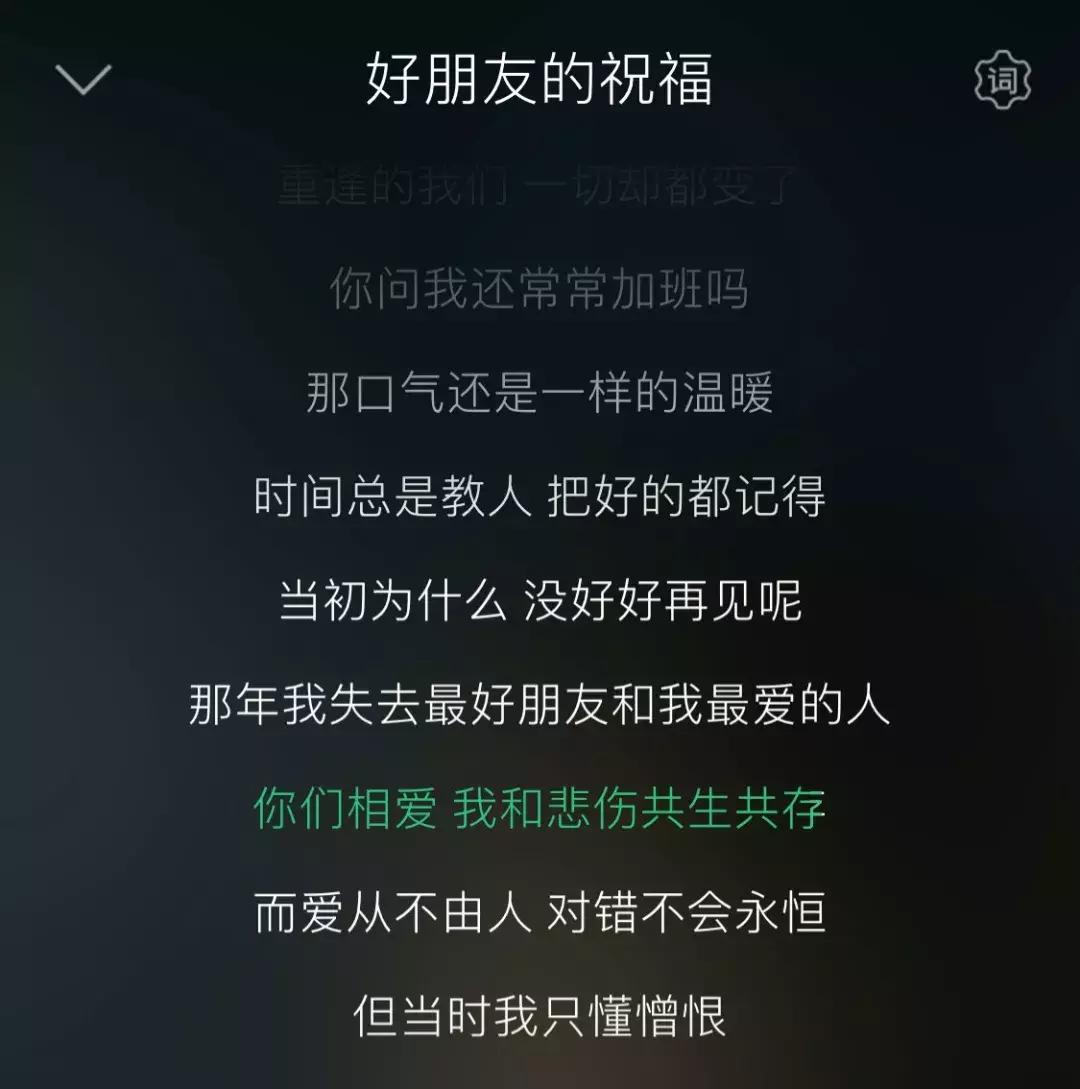Seek to 当初为什么 没好好再见呢
Image resolution: width=1080 pixels, height=1089 pixels.
(540, 600)
